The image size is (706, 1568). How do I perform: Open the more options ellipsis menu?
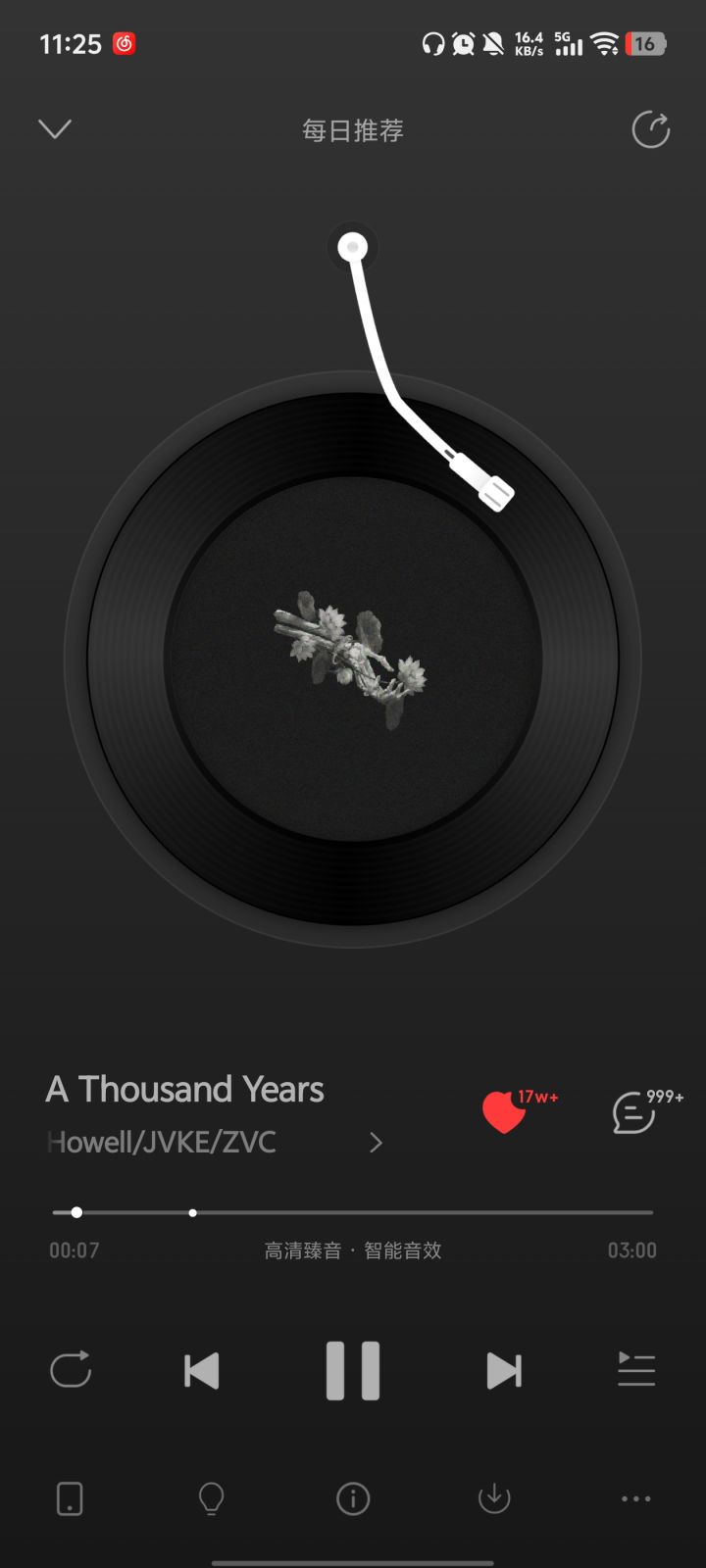pyautogui.click(x=635, y=1498)
